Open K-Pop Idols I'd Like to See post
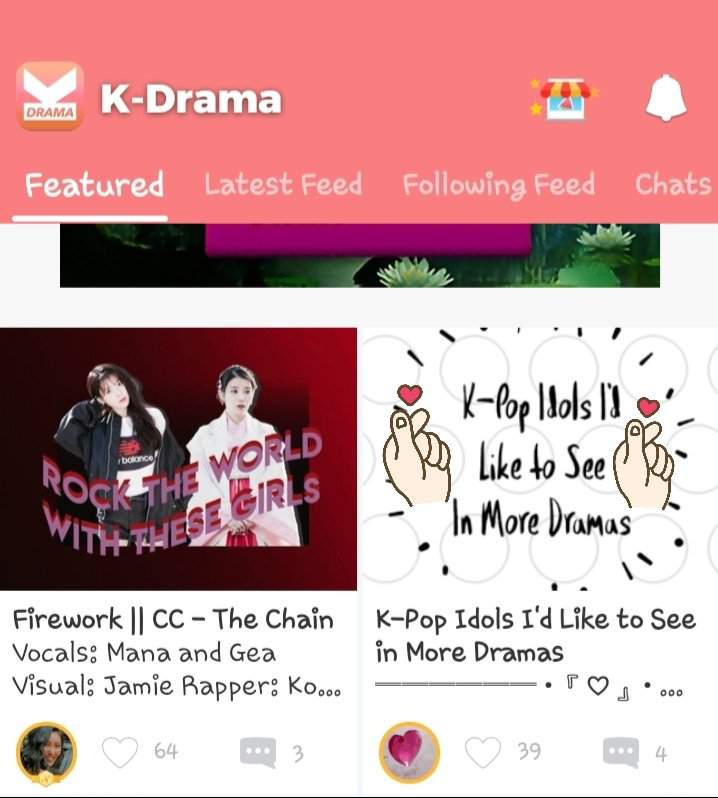Image resolution: width=718 pixels, height=798 pixels. pyautogui.click(x=539, y=459)
